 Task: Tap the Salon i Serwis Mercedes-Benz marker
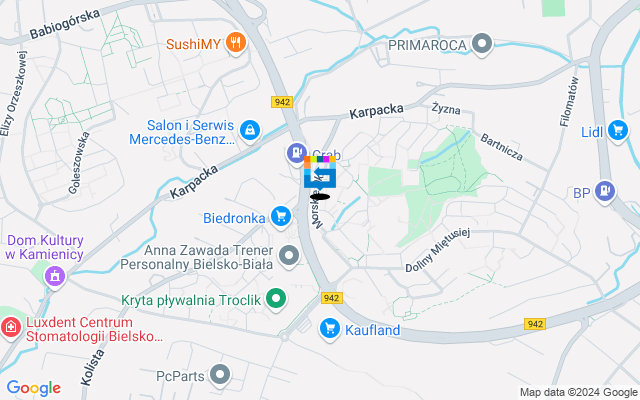point(249,129)
